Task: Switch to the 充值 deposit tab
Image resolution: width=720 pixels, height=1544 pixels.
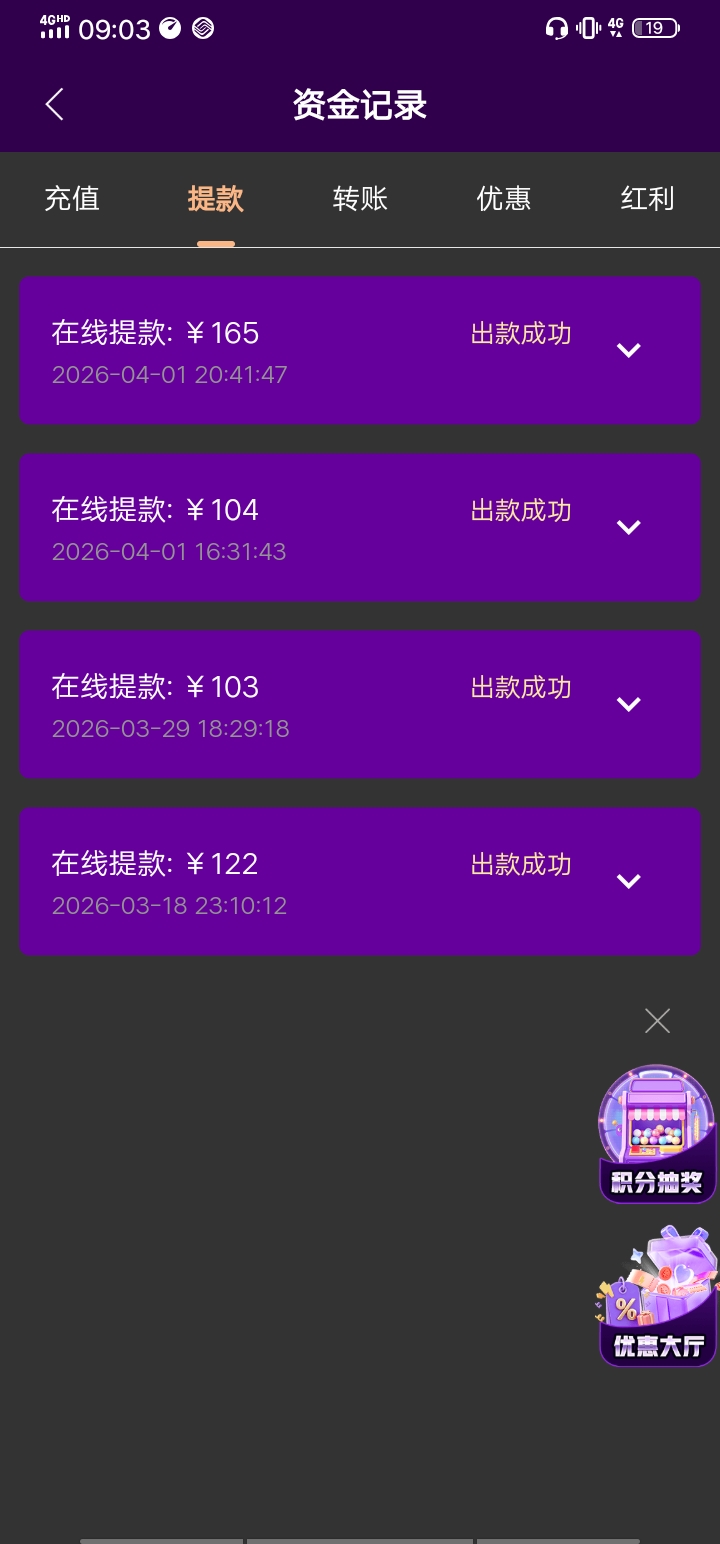Action: (72, 200)
